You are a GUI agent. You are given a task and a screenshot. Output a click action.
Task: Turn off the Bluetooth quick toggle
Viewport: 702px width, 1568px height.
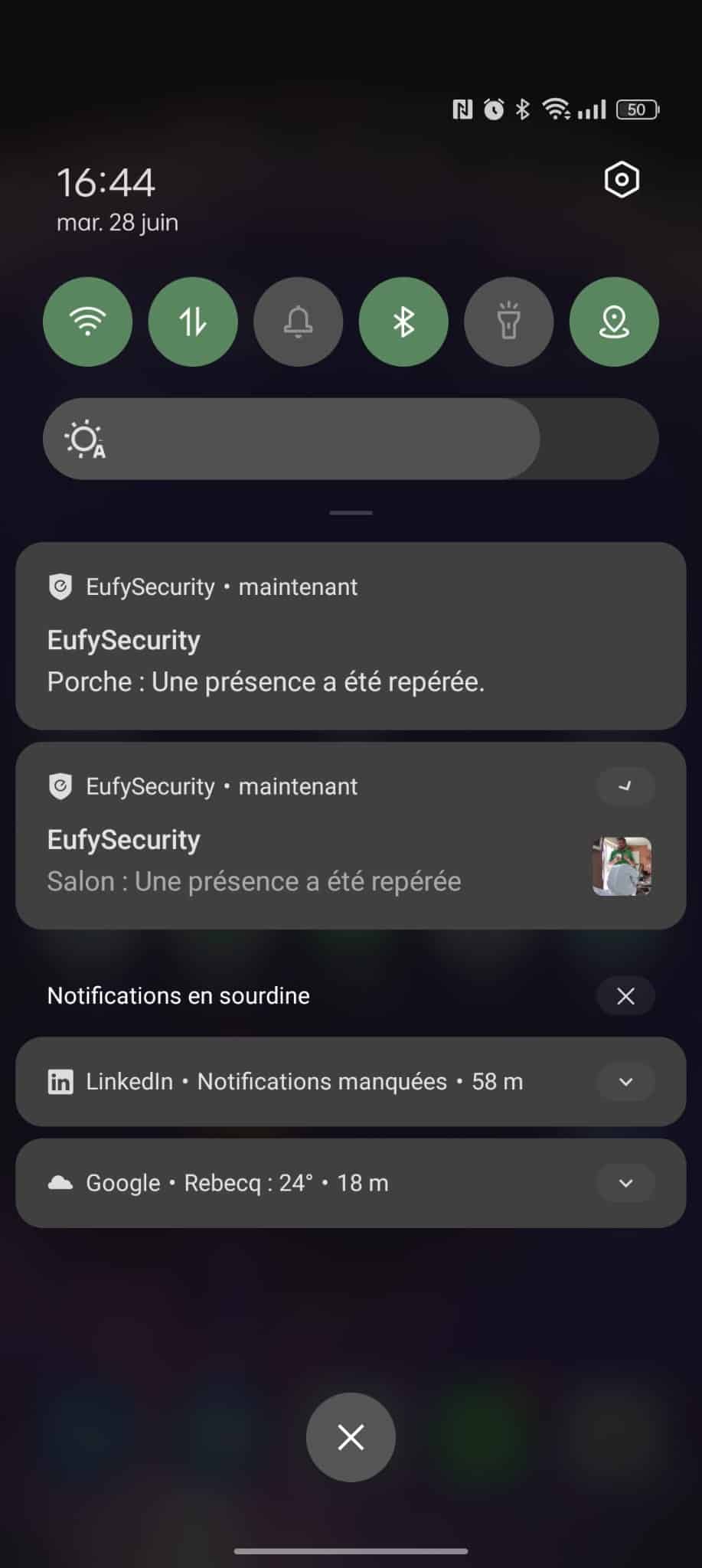coord(403,322)
